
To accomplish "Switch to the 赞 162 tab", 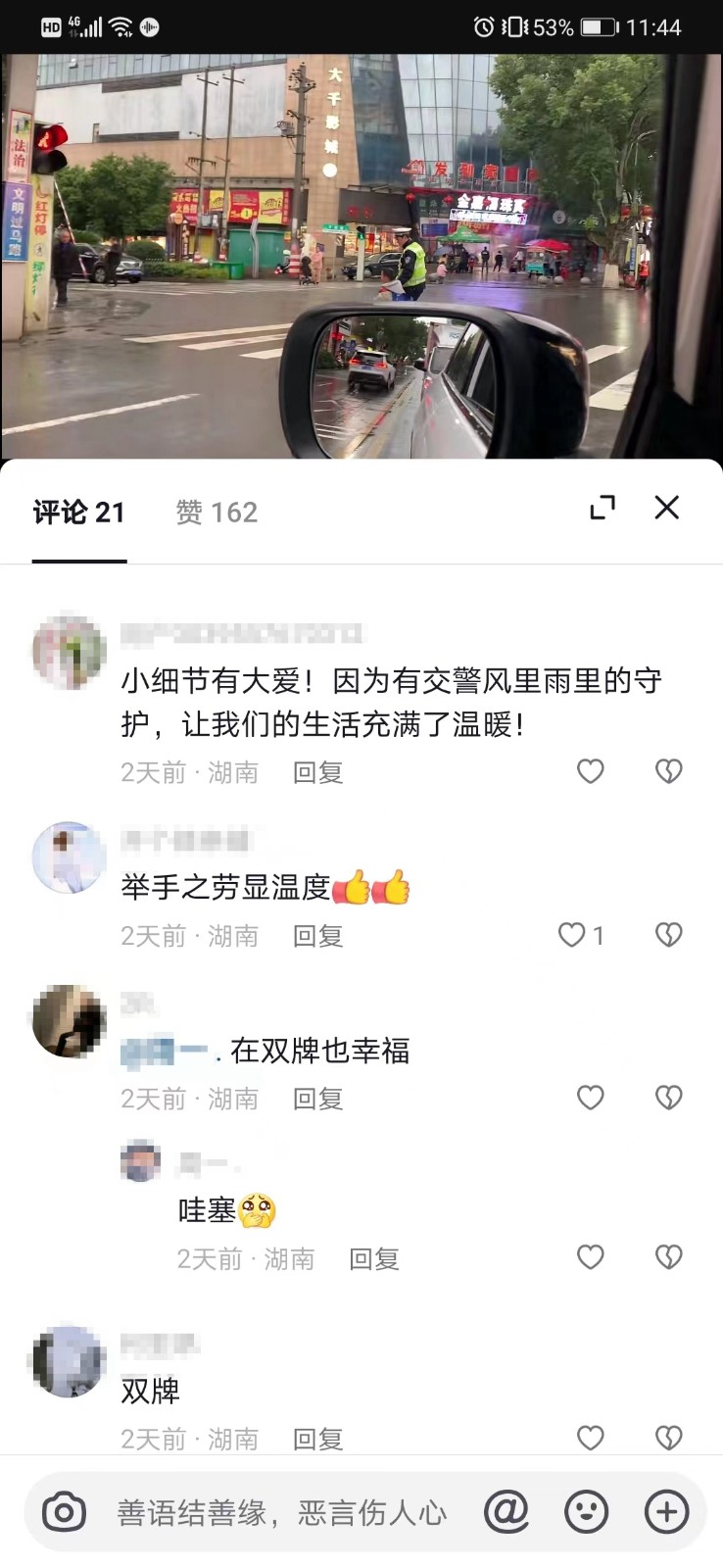I will tap(217, 513).
